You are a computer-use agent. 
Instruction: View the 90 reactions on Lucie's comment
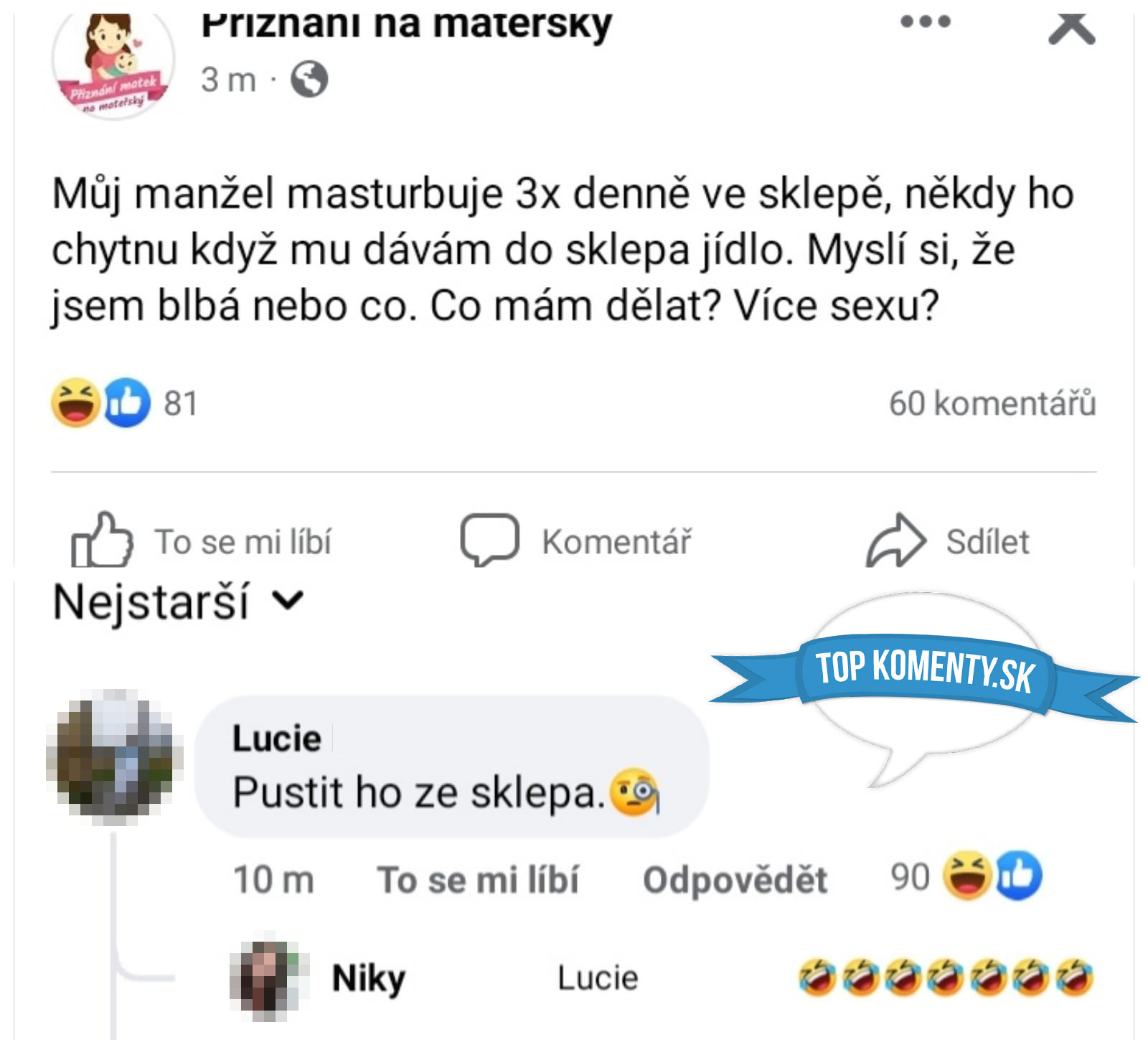[x=965, y=876]
